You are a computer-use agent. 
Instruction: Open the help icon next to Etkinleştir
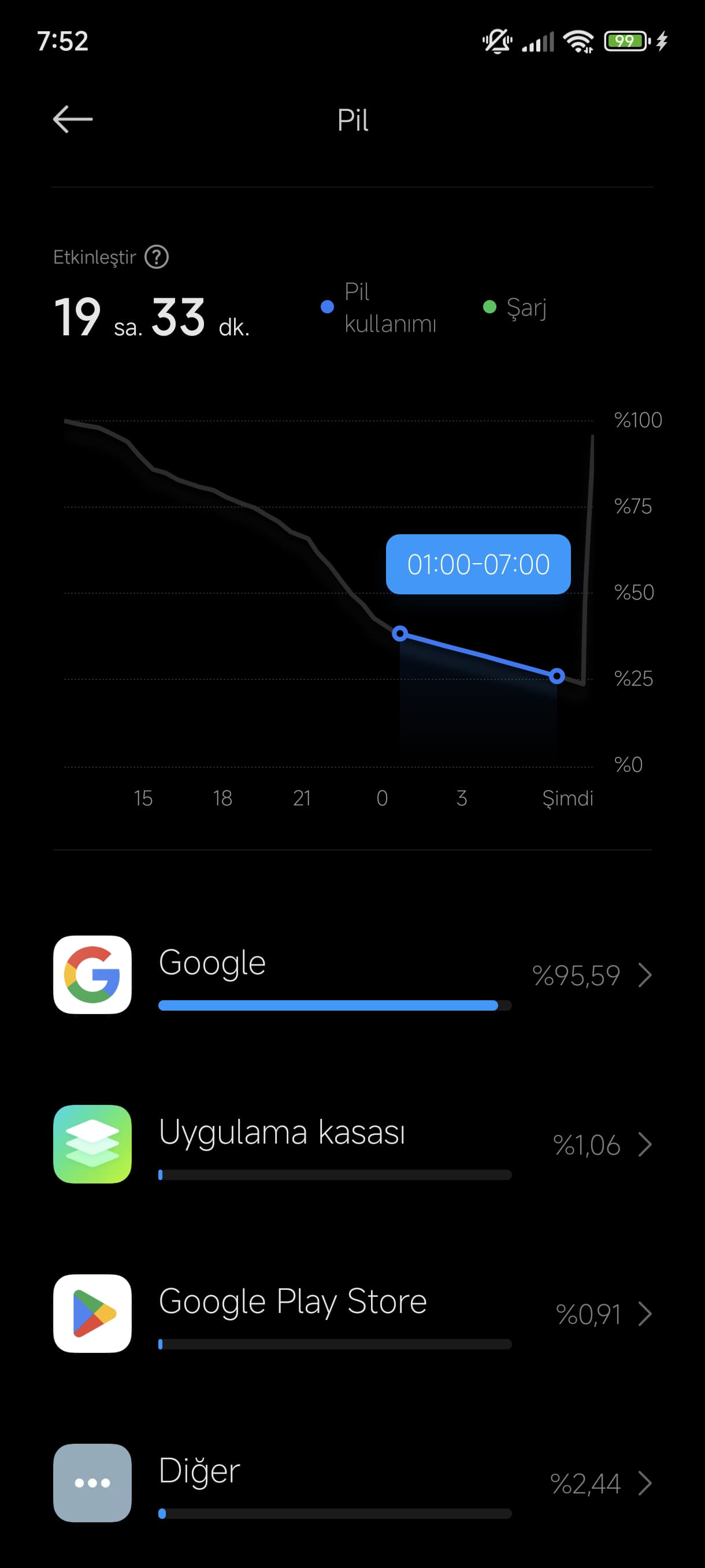(157, 257)
